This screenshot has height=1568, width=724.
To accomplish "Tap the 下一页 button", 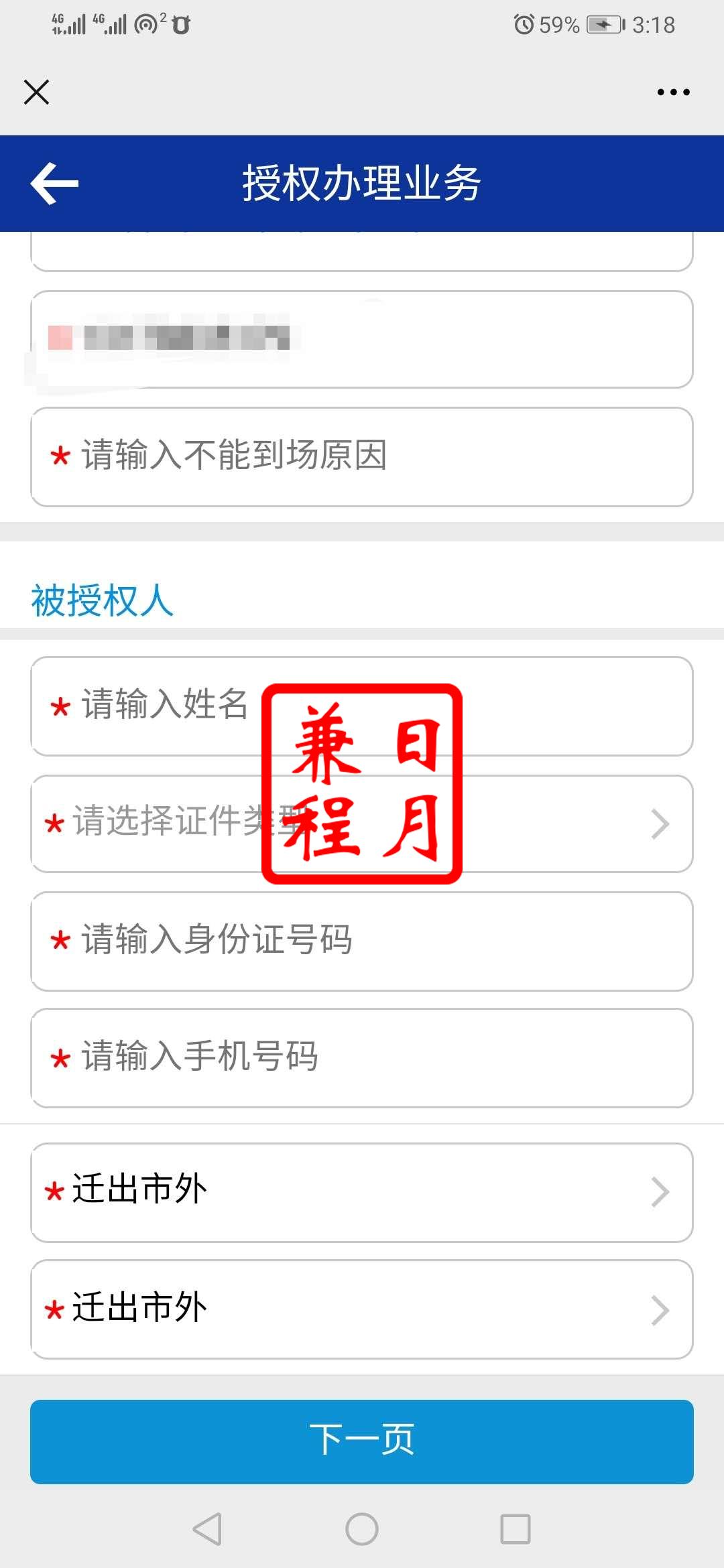I will [x=362, y=1441].
